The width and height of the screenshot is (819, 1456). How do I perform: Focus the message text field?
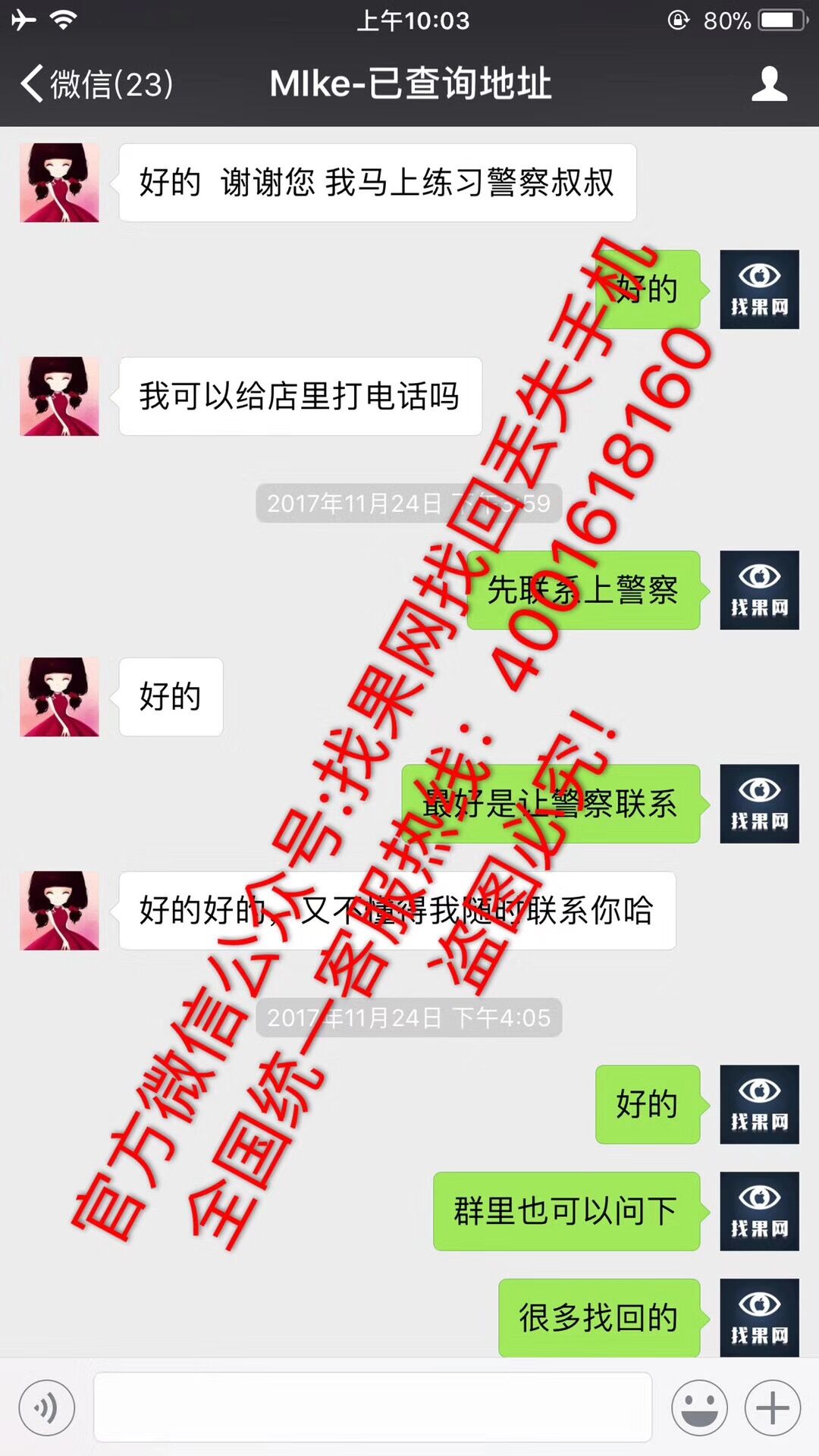click(372, 1407)
